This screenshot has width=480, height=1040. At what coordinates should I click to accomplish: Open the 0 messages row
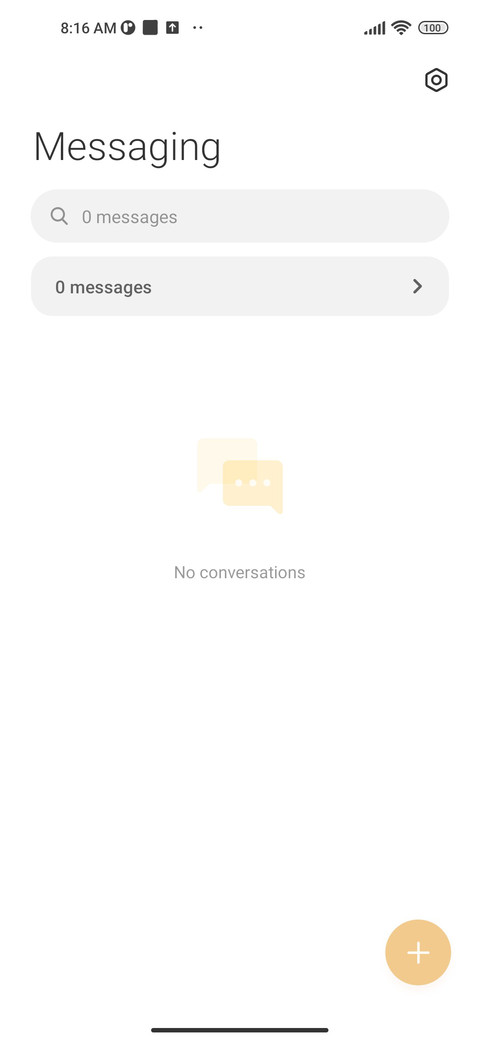[x=240, y=287]
